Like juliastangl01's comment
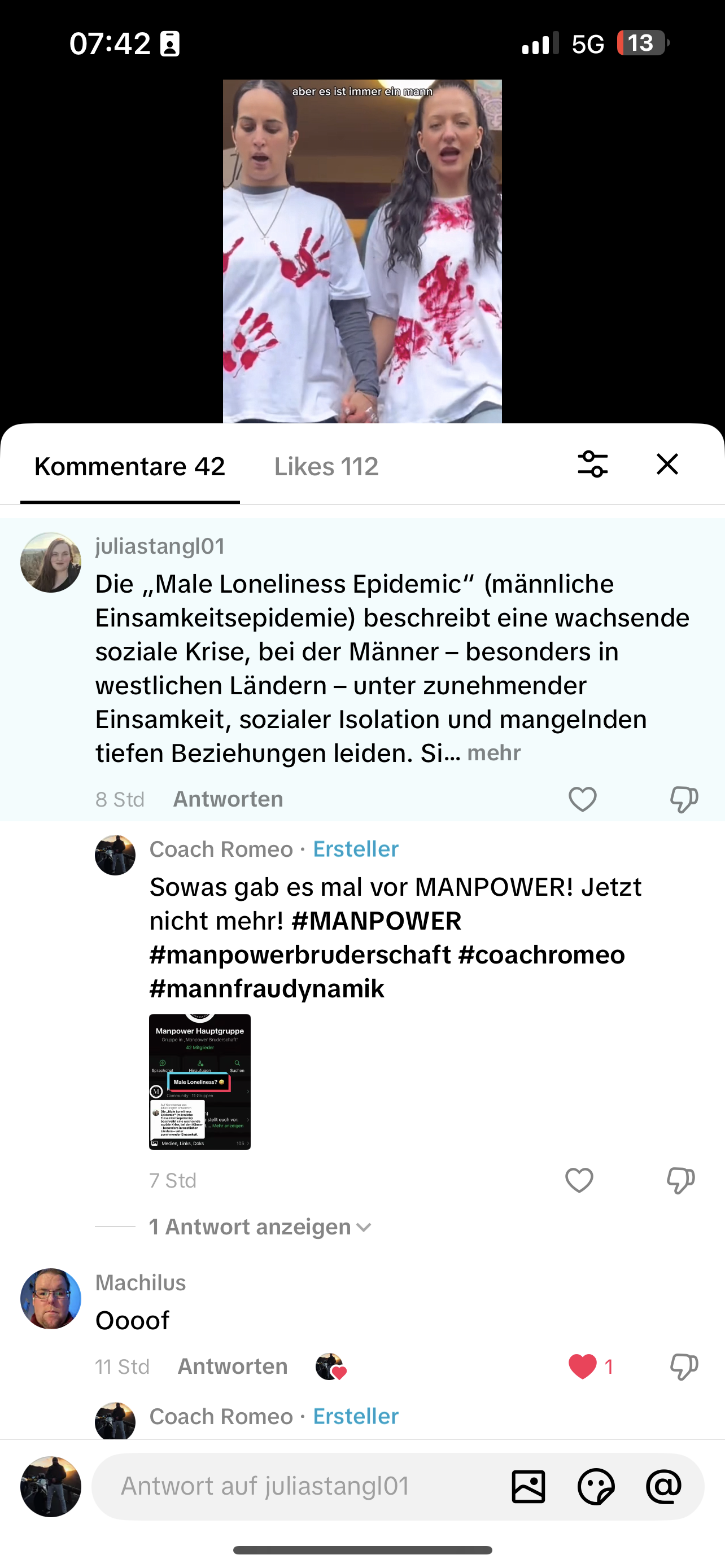This screenshot has height=1568, width=725. [x=583, y=799]
